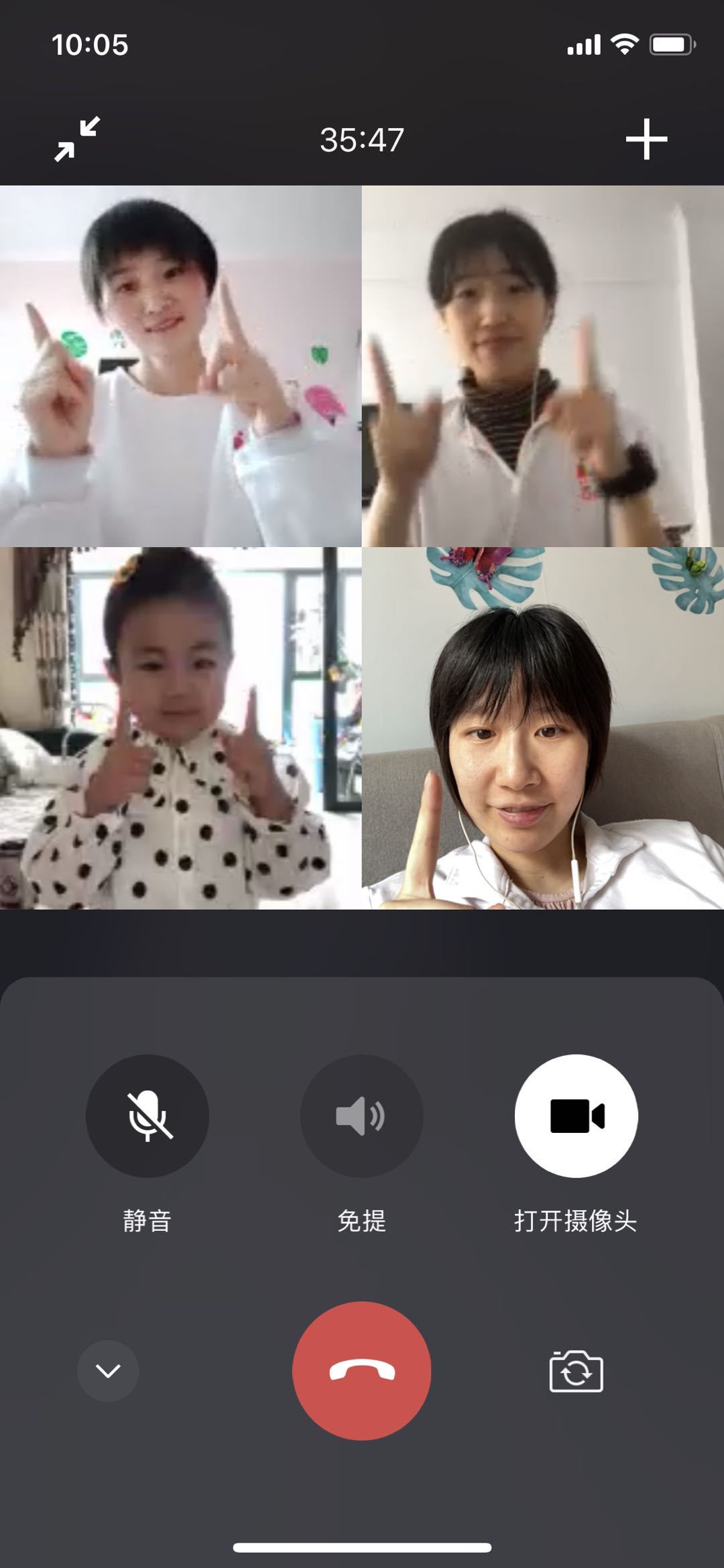Toggle the camera button (打开摄像头)
Screen dimensions: 724x1568
pyautogui.click(x=576, y=1116)
